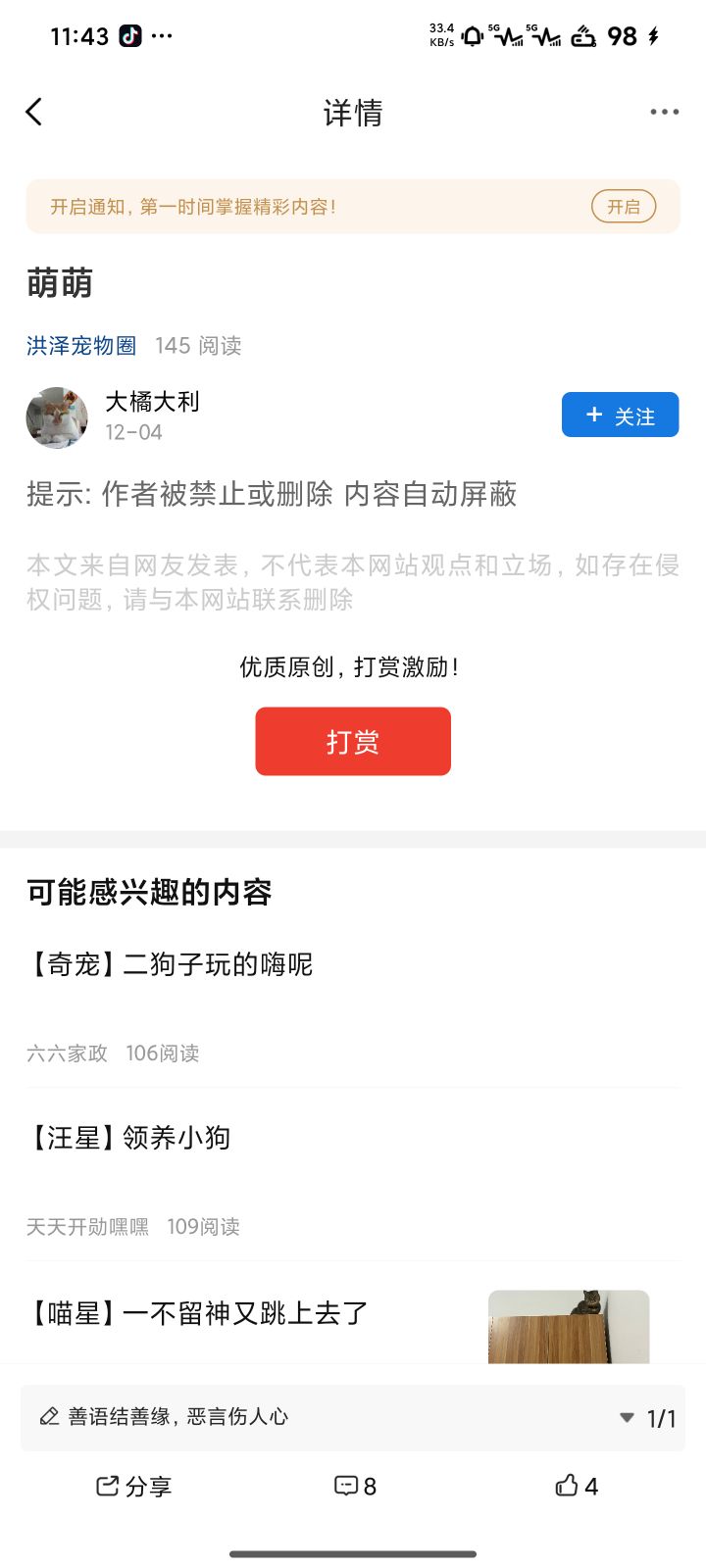706x1568 pixels.
Task: Expand the 1/1 page selector
Action: click(x=649, y=1418)
